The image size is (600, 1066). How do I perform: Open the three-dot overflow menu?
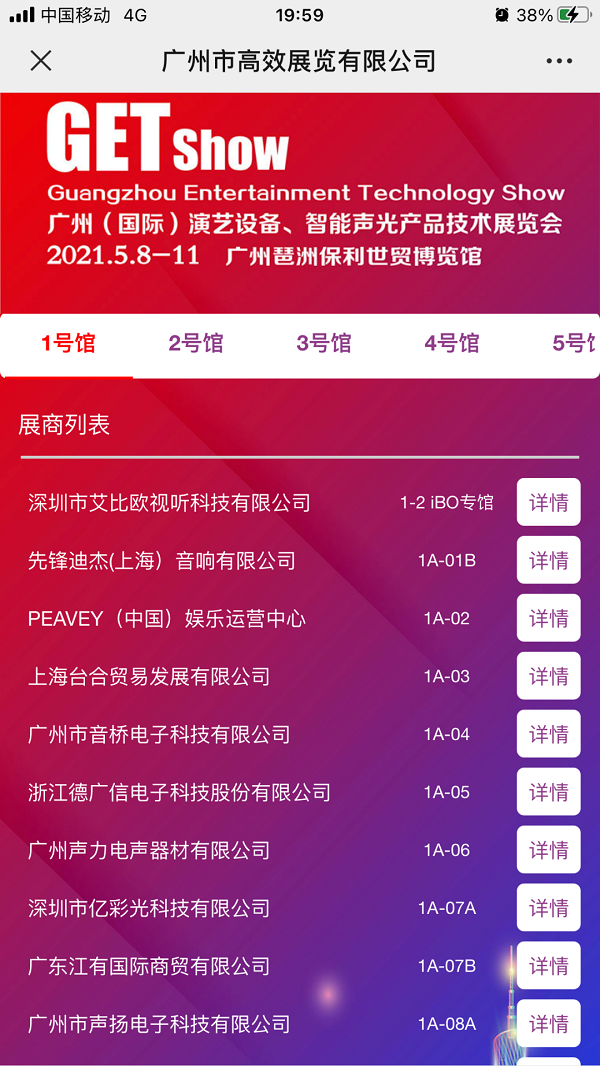pyautogui.click(x=559, y=61)
